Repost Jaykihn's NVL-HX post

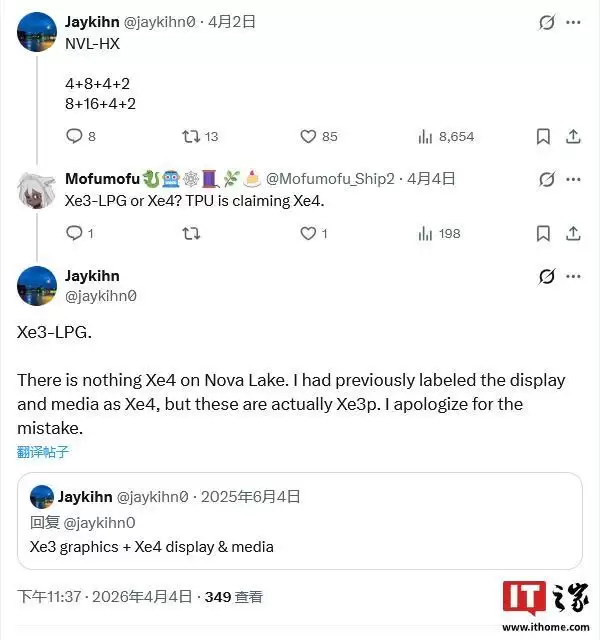coord(191,137)
